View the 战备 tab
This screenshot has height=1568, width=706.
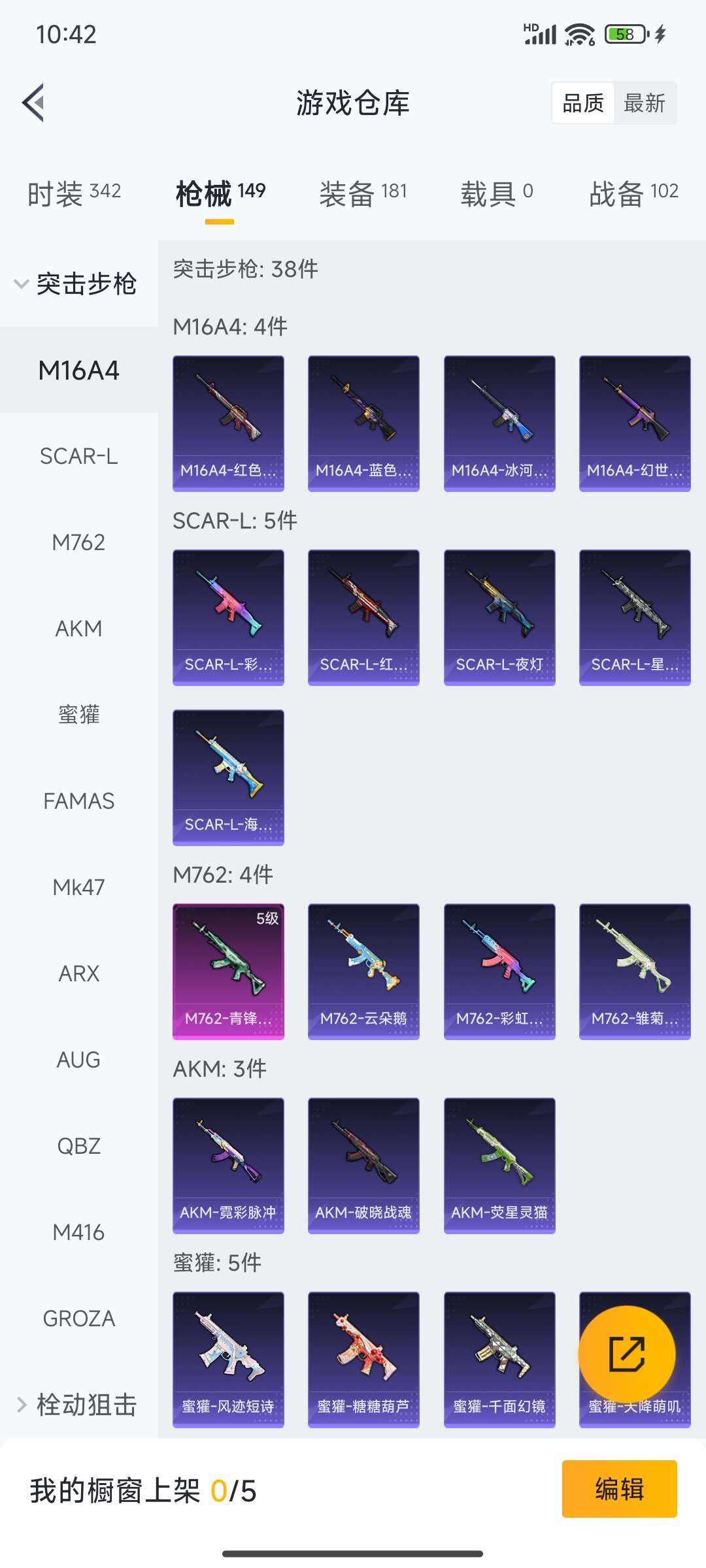(633, 193)
